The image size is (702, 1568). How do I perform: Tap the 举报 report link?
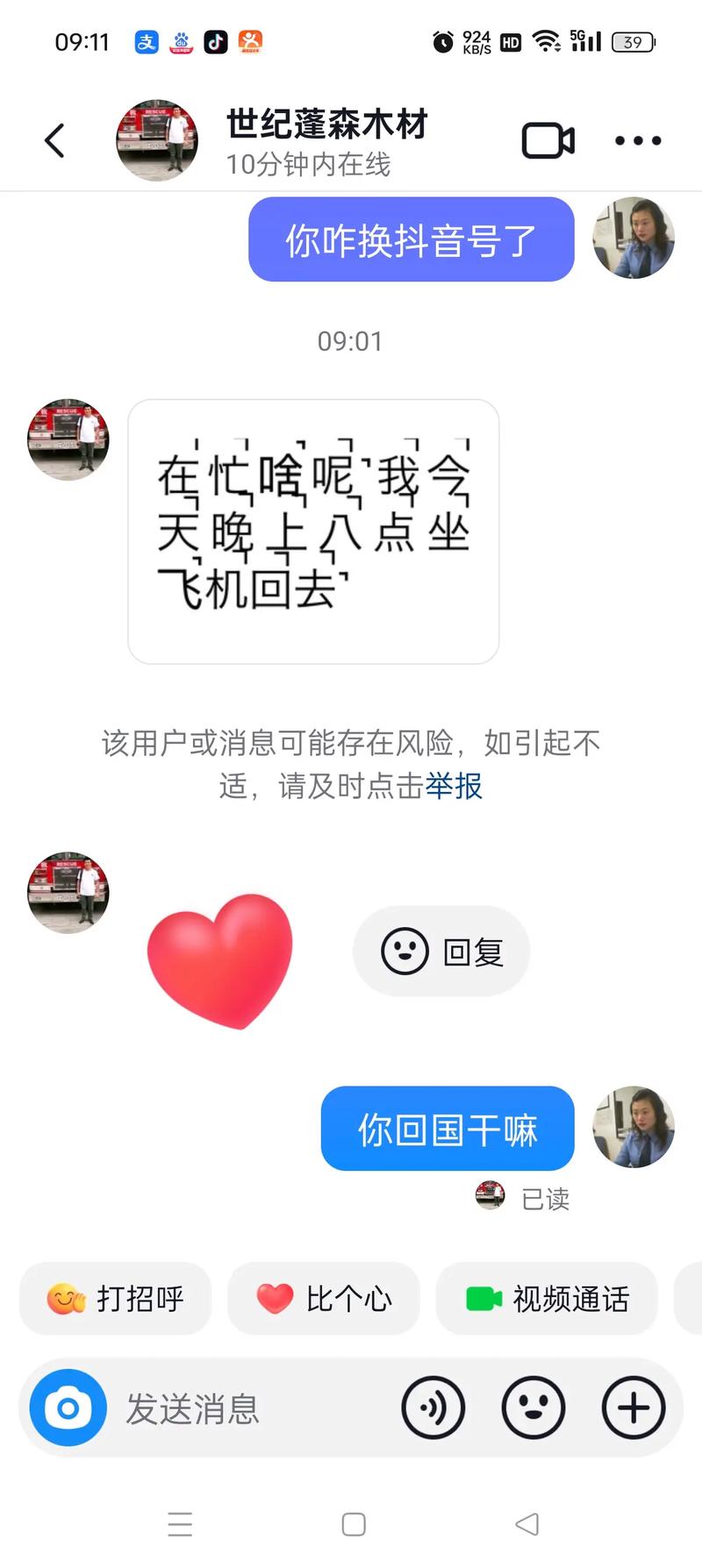(x=454, y=786)
